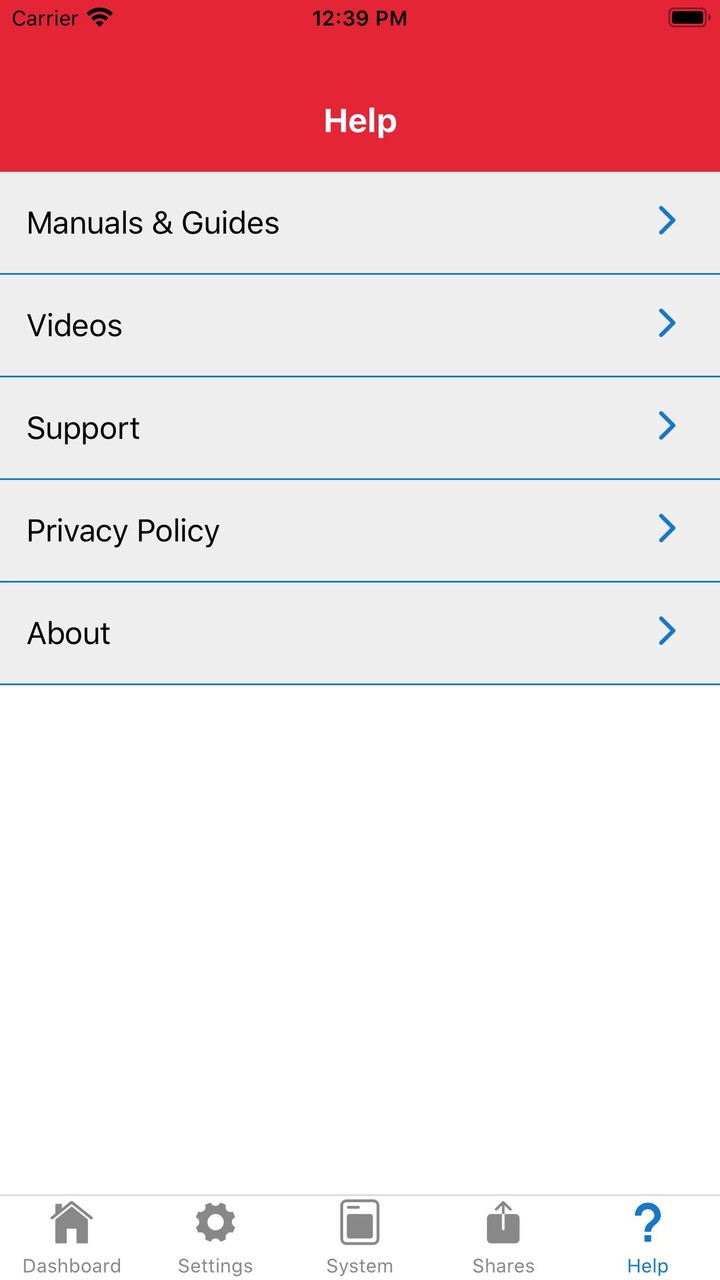
Task: Tap the System icon in the bottom bar
Action: click(360, 1221)
